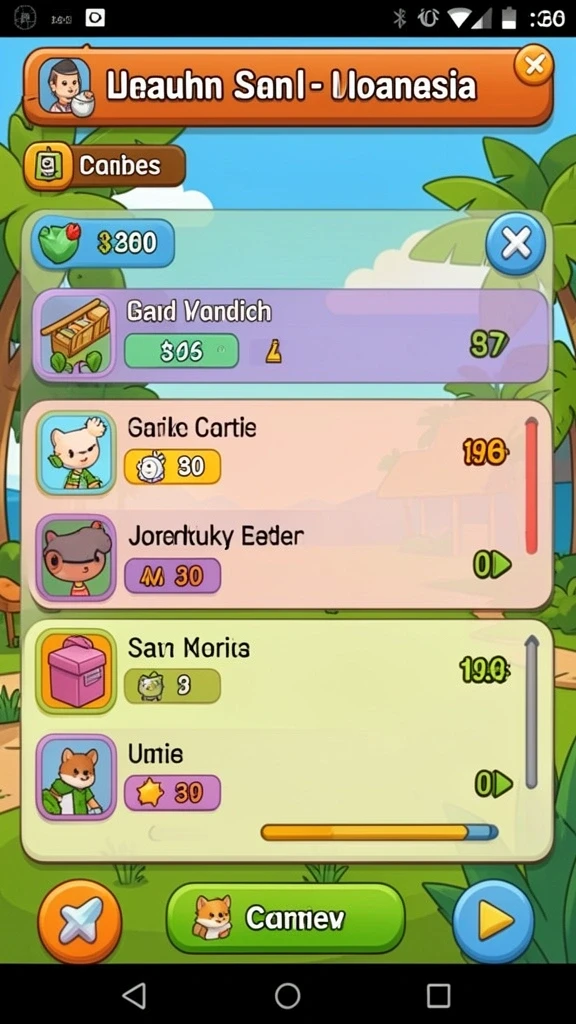Open Garike Cartie entry
This screenshot has width=576, height=1024.
pyautogui.click(x=274, y=452)
